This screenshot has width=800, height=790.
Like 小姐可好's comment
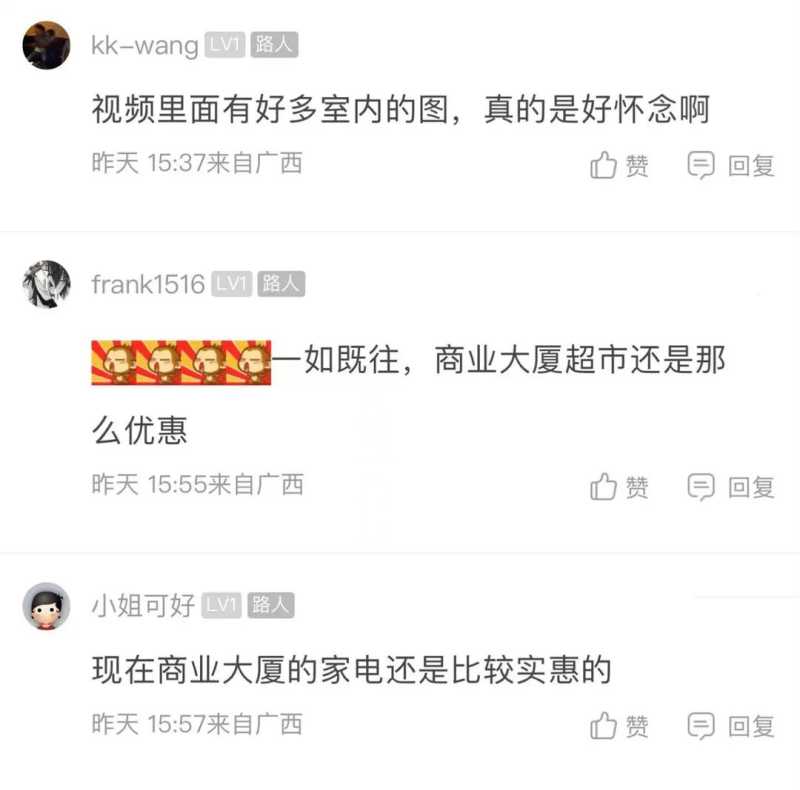(619, 725)
